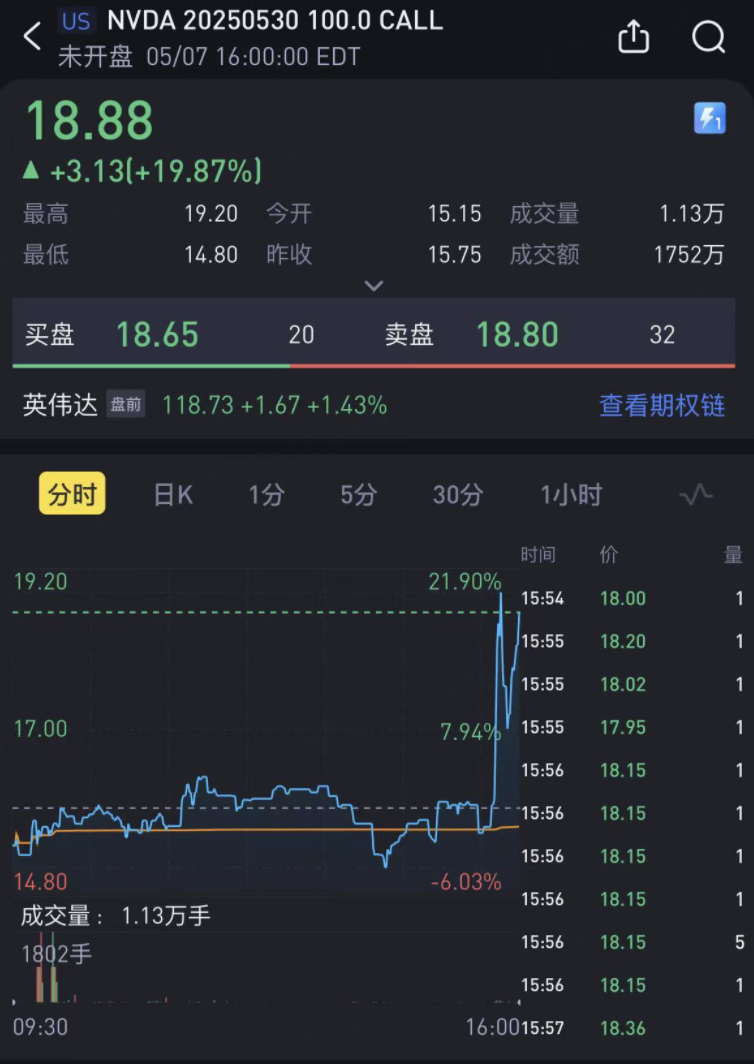
Task: Open the search magnifier
Action: [x=708, y=38]
